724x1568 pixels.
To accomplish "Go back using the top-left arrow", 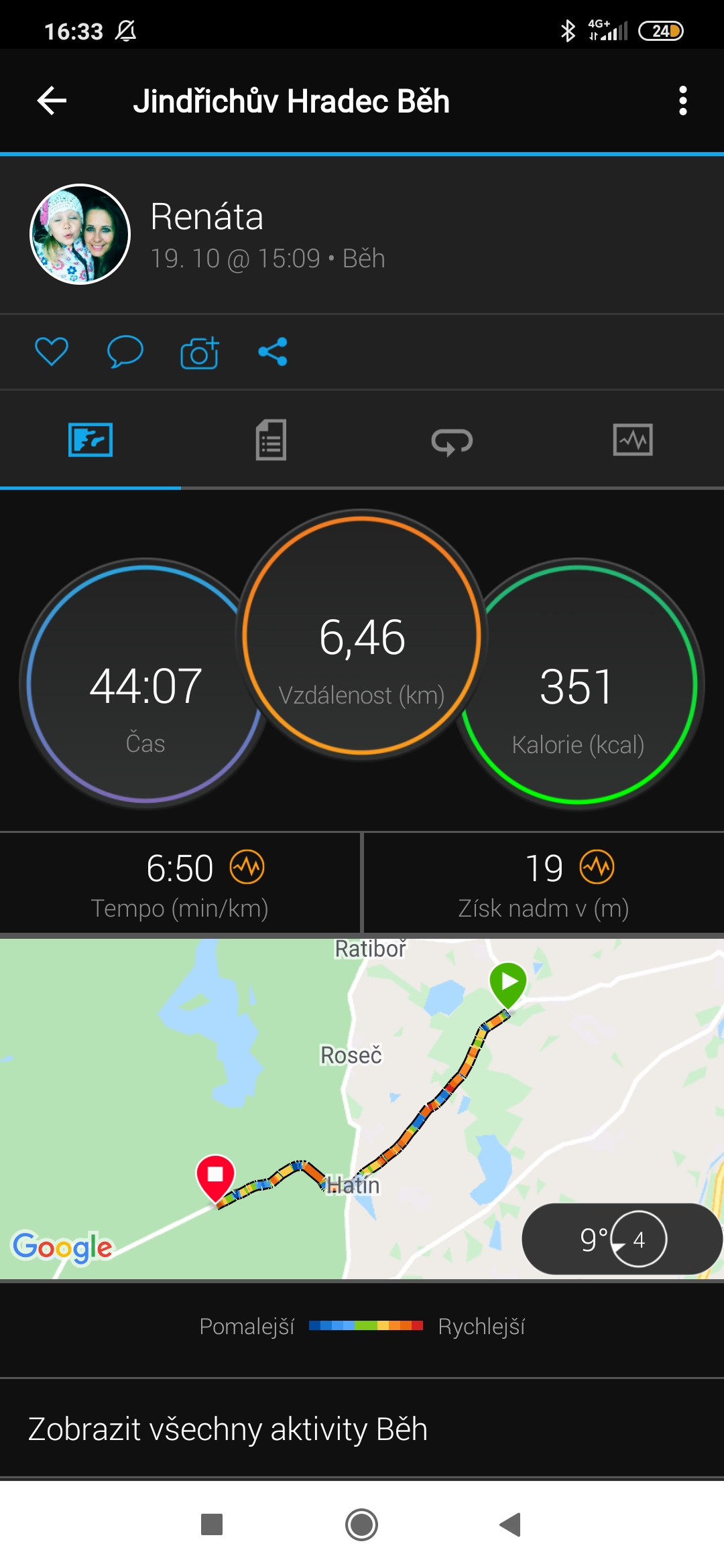I will pos(52,101).
